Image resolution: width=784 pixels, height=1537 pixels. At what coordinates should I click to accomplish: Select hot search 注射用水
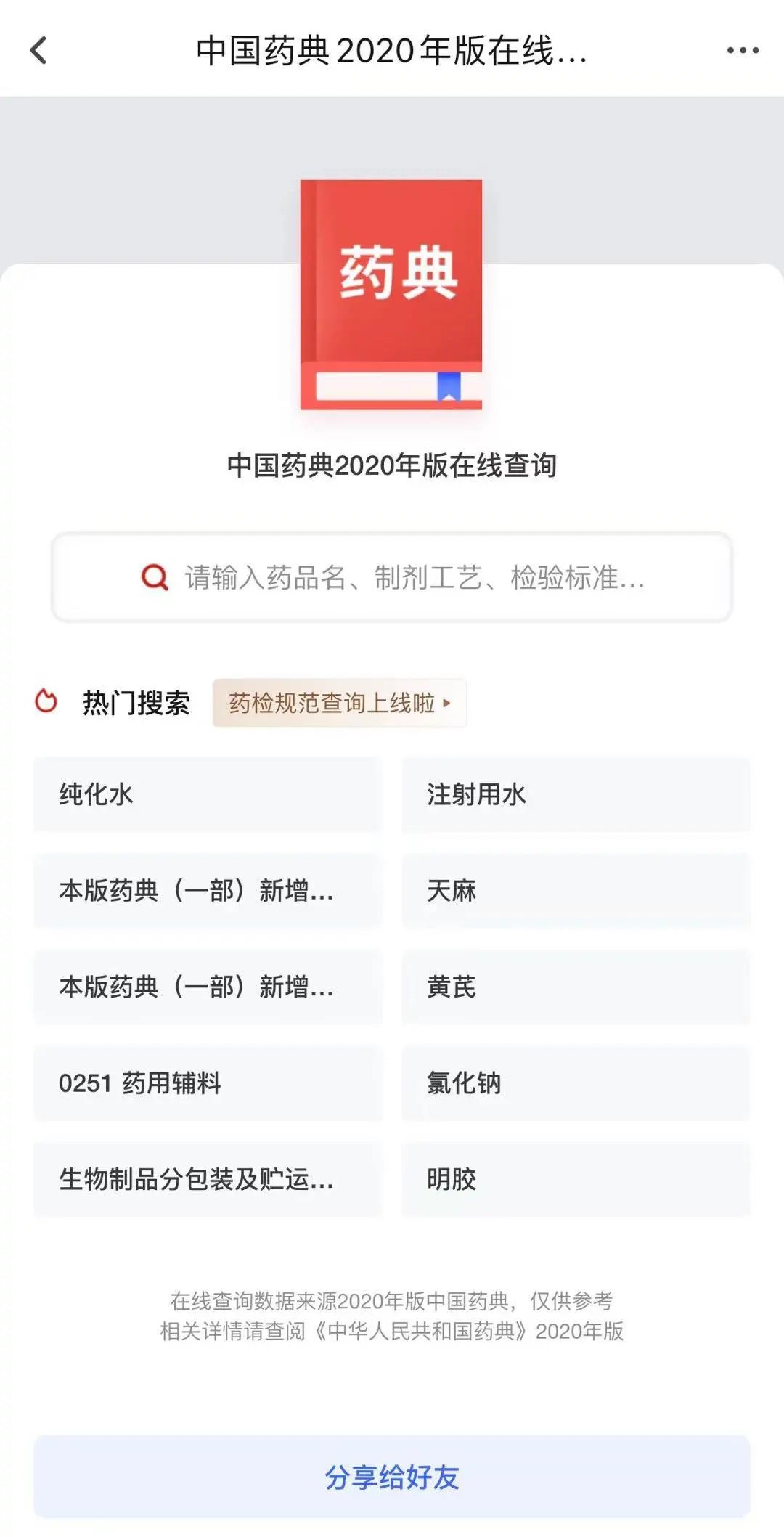pos(576,794)
